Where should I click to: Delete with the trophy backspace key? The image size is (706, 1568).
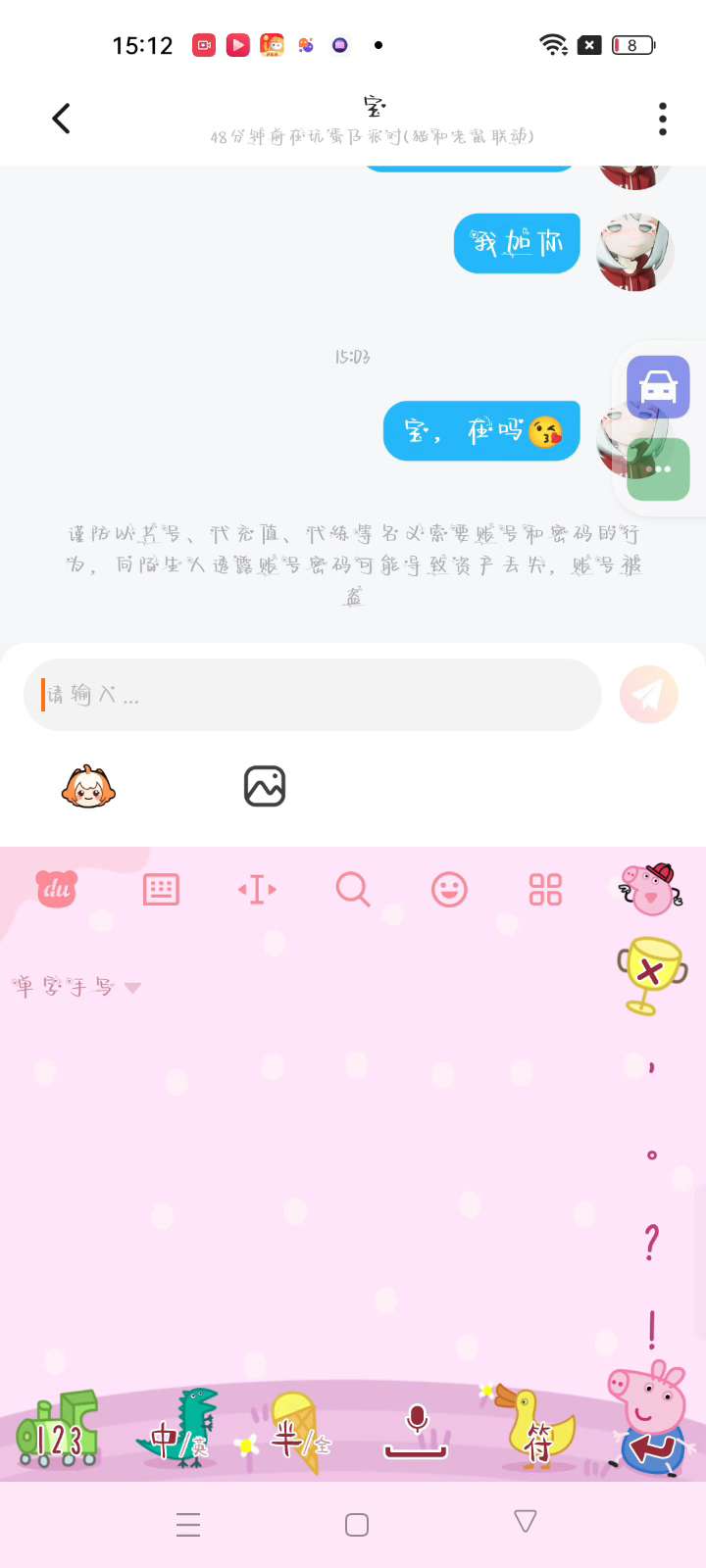[x=651, y=974]
